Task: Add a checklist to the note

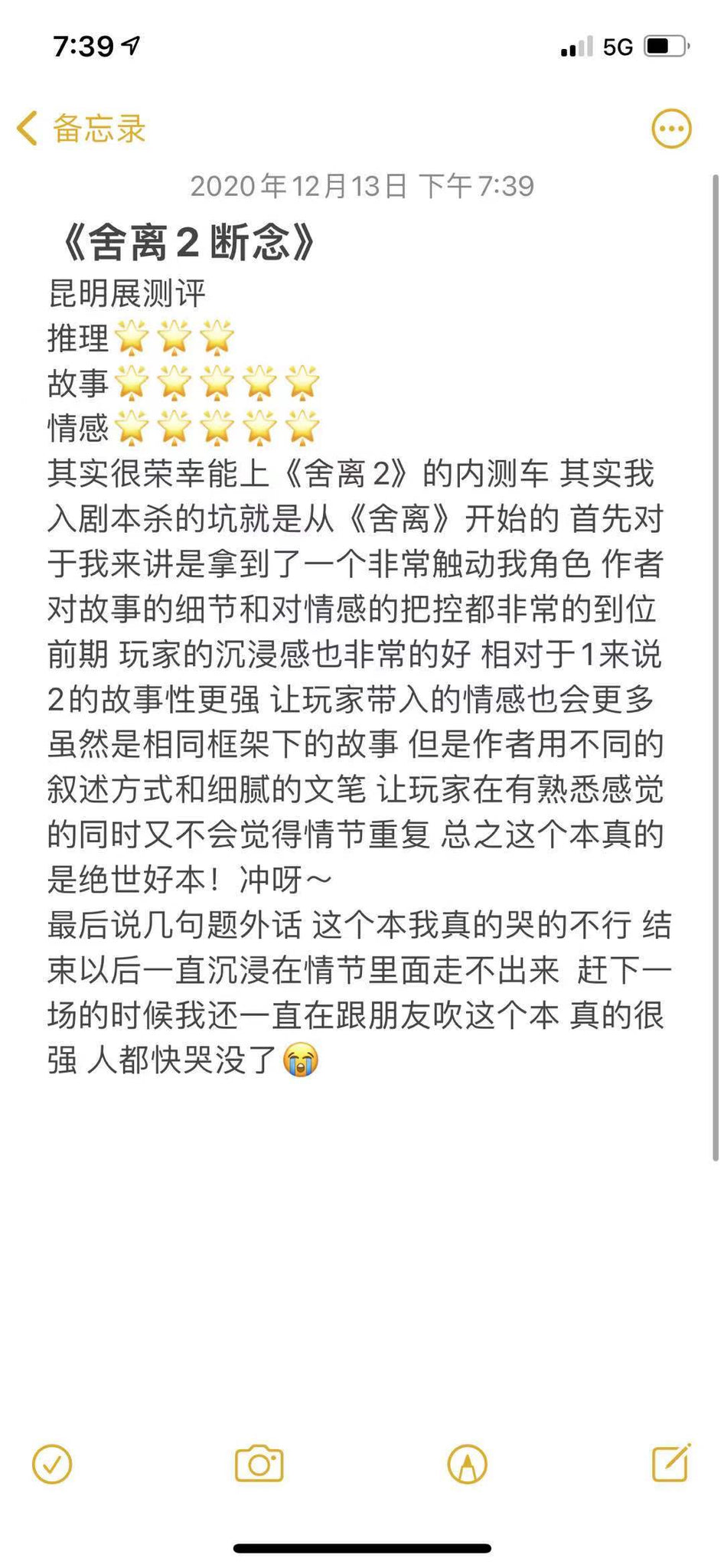Action: 52,1465
